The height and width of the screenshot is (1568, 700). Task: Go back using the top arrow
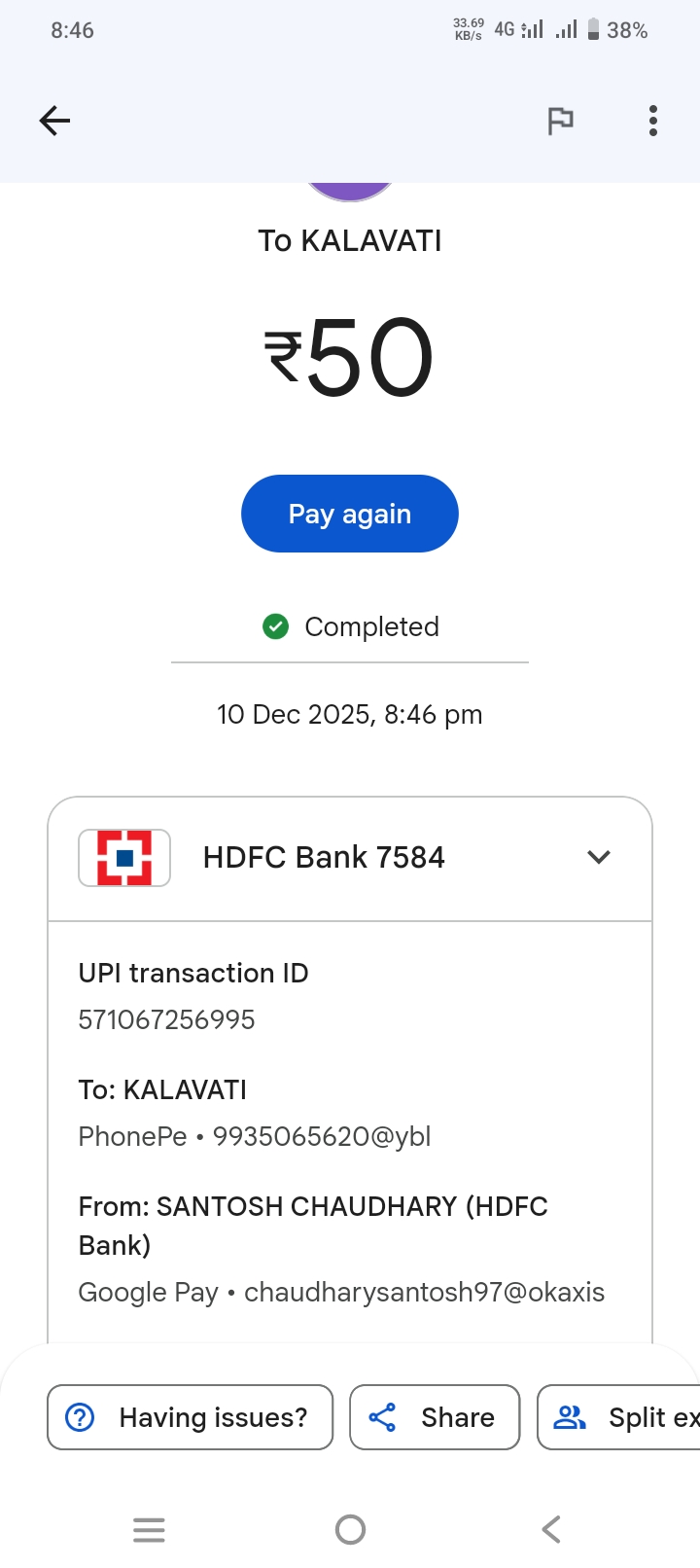(55, 121)
